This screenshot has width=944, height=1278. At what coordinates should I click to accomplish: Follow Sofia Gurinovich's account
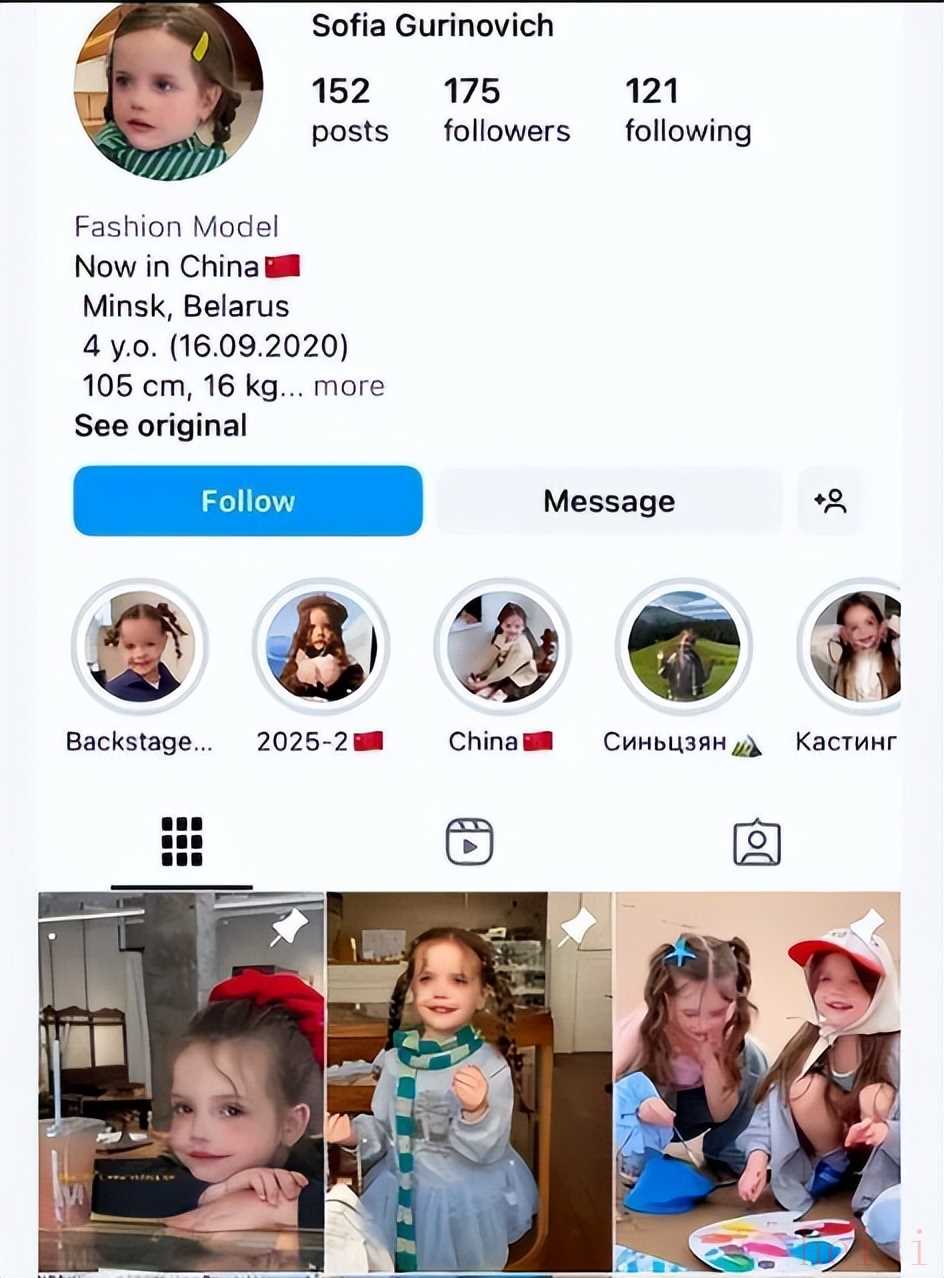tap(247, 501)
